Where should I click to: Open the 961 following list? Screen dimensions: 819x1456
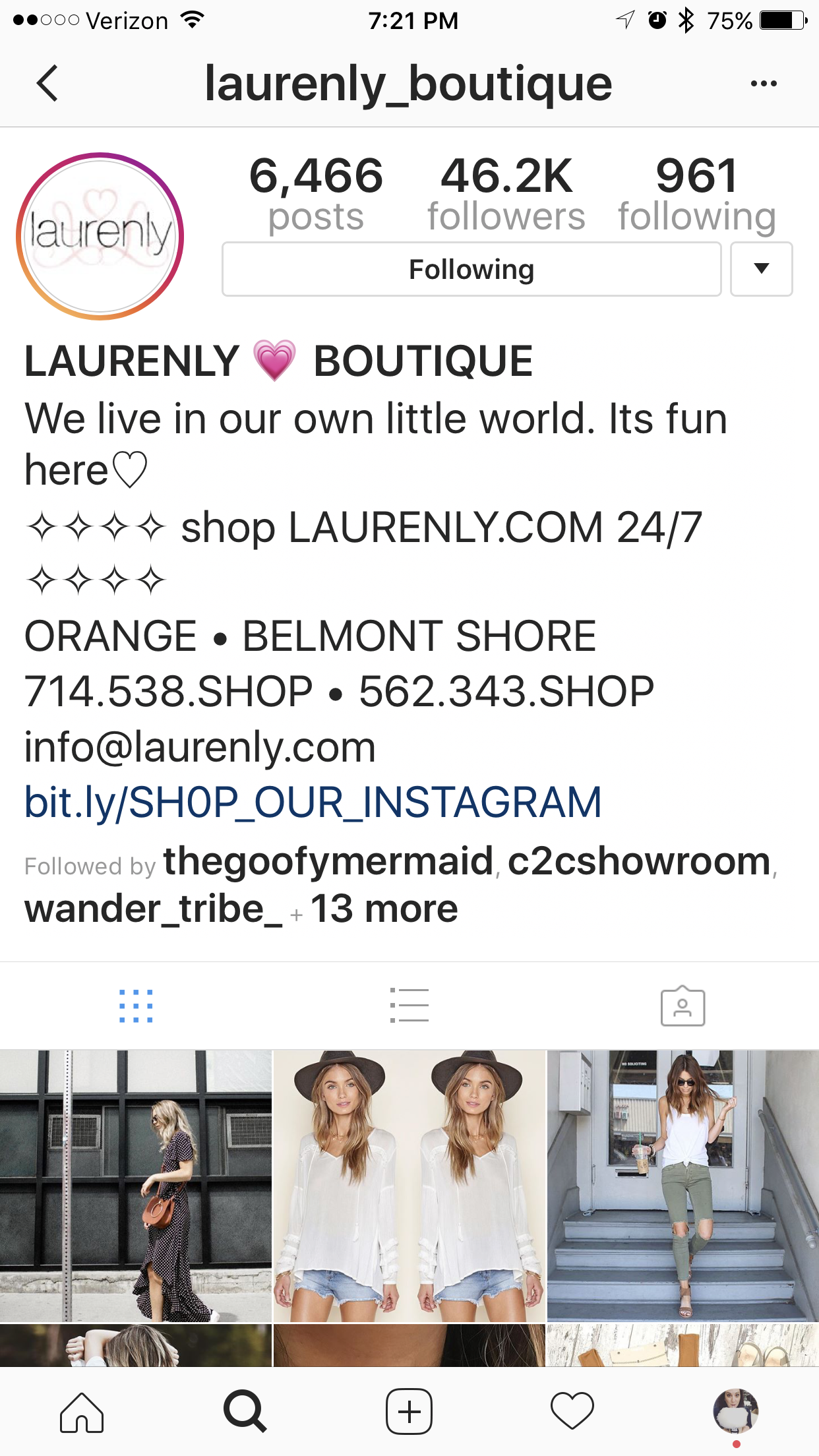[x=697, y=195]
